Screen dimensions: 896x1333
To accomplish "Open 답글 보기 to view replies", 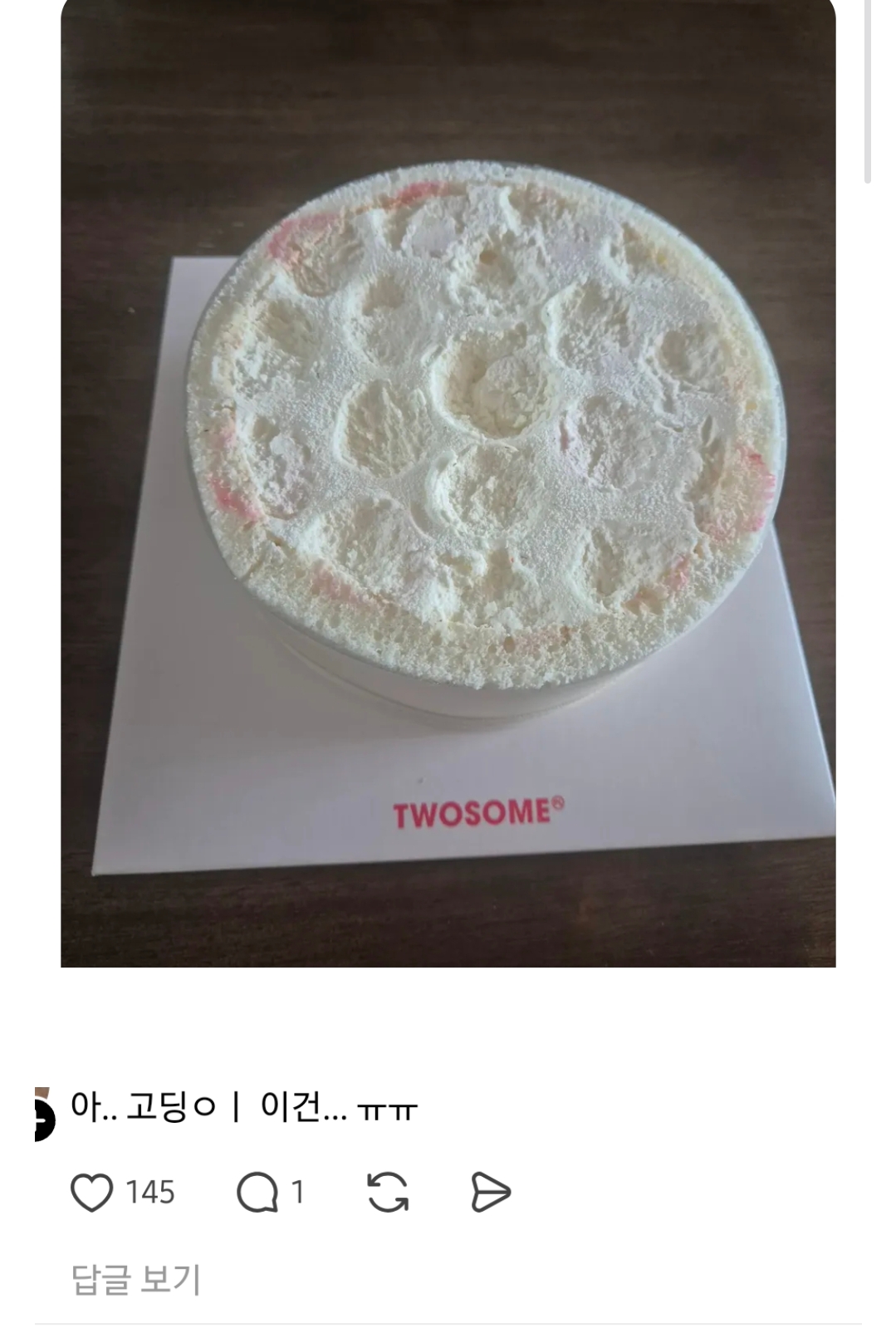I will pos(136,1279).
